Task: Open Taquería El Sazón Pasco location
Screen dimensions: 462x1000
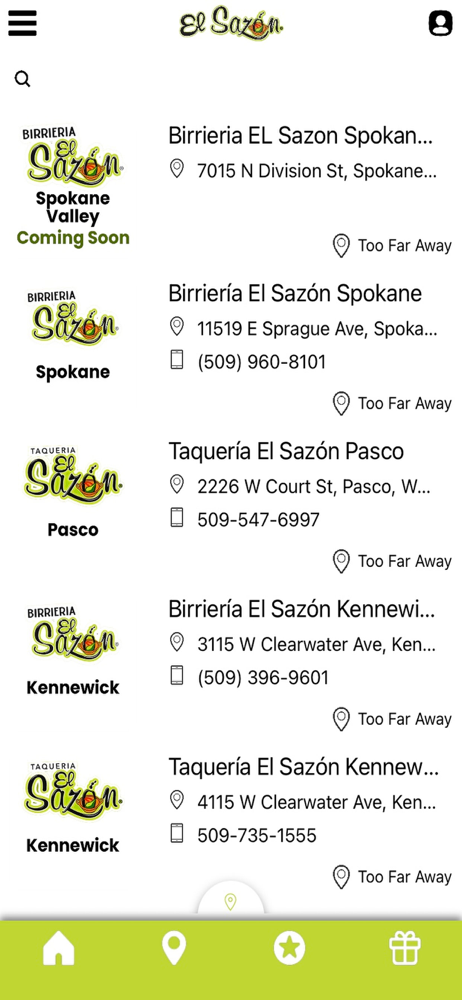Action: point(231,506)
